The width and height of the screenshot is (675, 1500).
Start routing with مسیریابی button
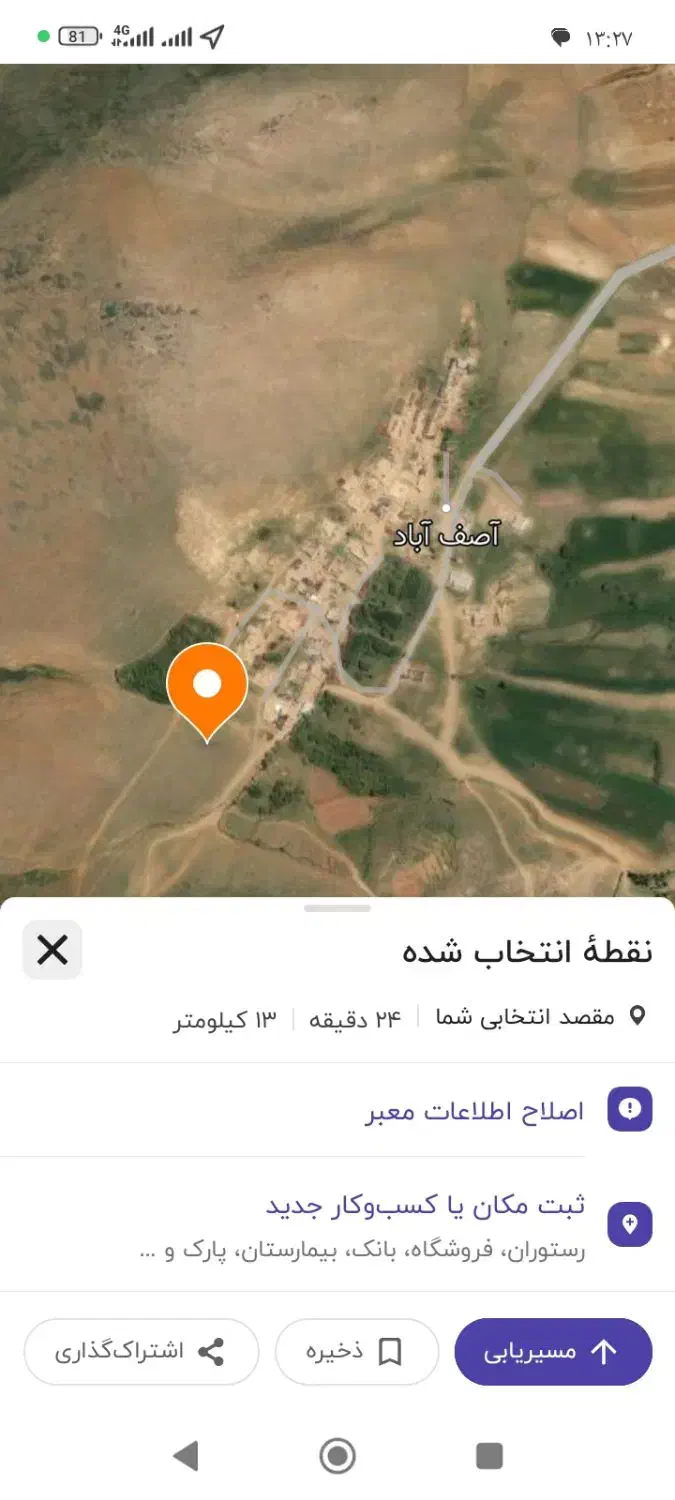tap(553, 1352)
